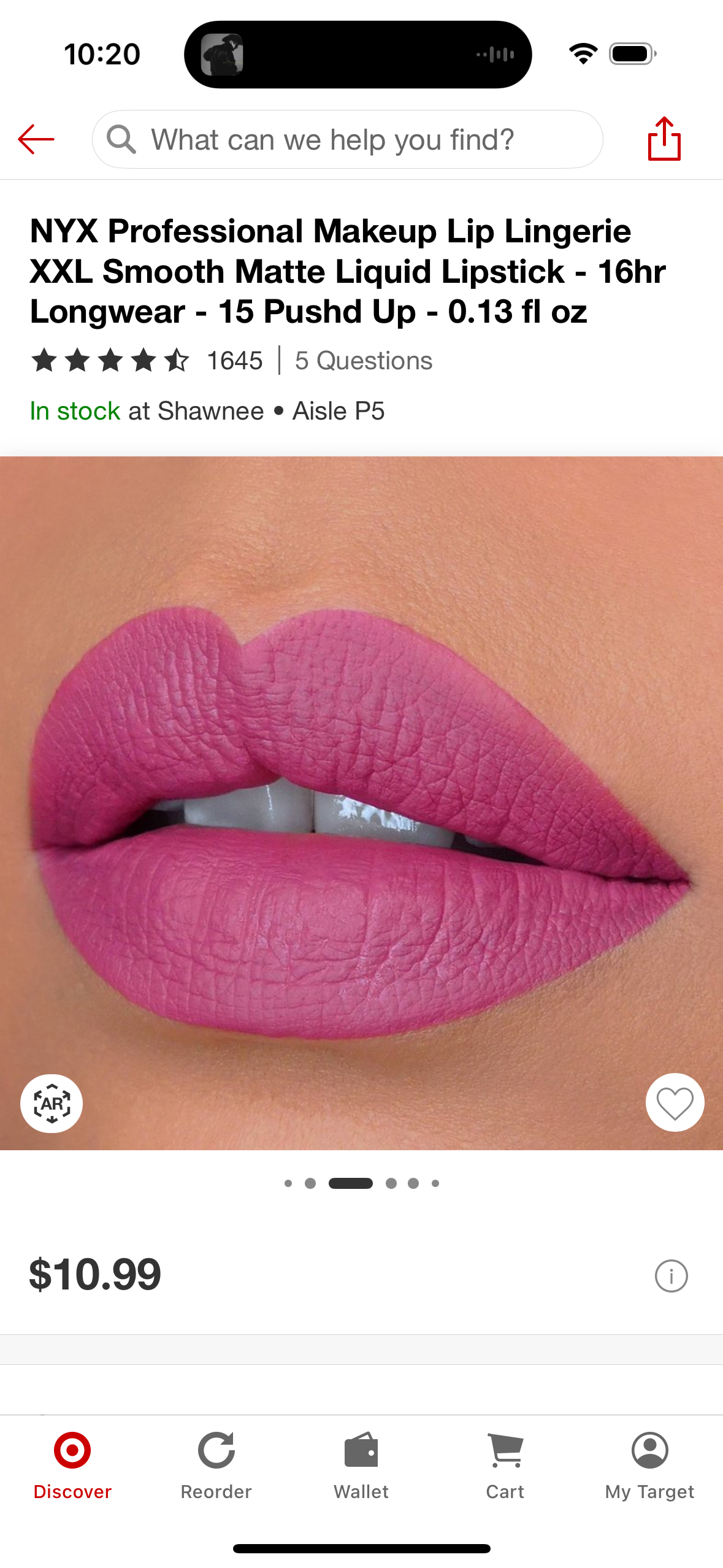View the 5 Questions section
Image resolution: width=723 pixels, height=1568 pixels.
click(x=364, y=361)
